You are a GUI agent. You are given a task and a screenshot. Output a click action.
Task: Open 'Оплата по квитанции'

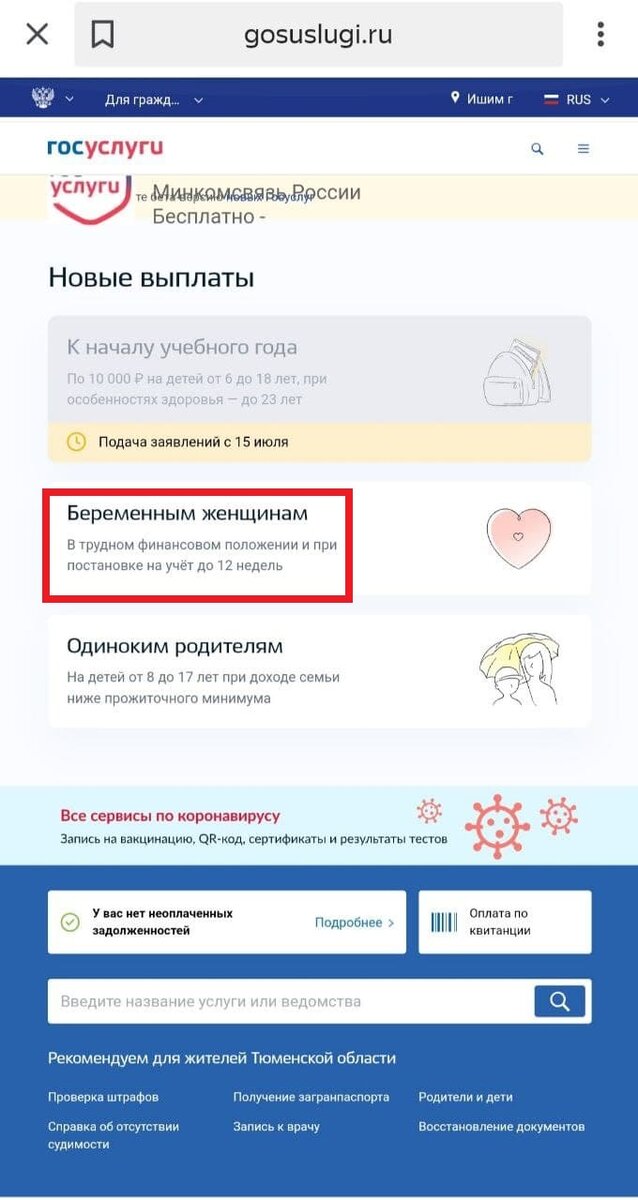pyautogui.click(x=505, y=922)
